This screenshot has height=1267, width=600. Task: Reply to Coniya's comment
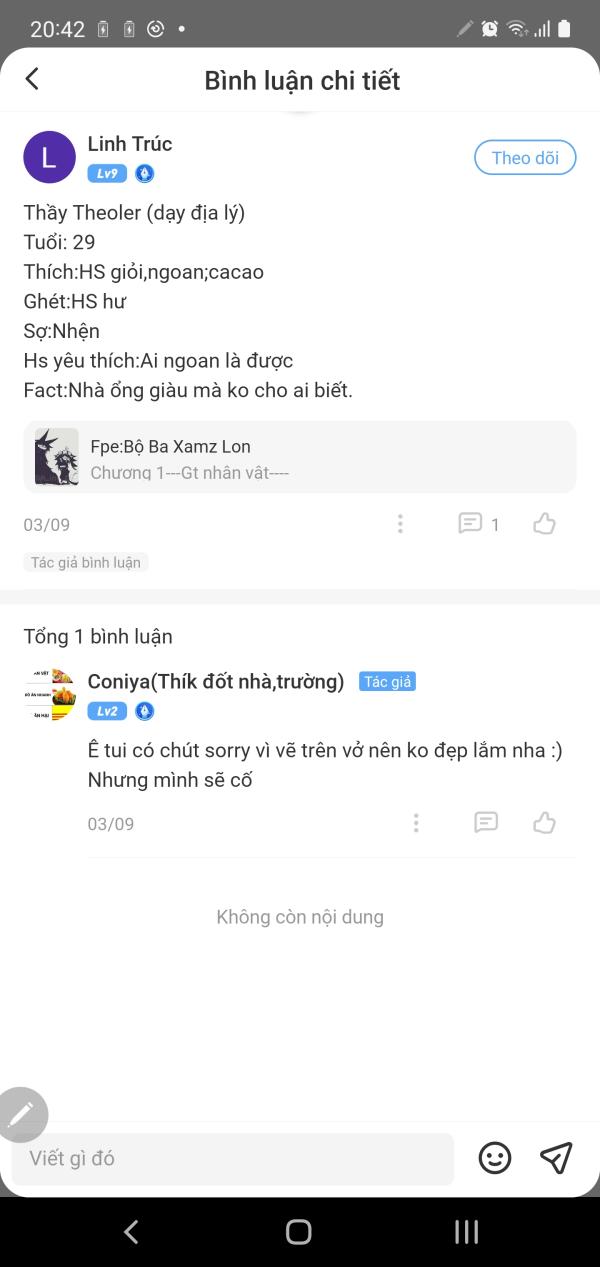(486, 822)
